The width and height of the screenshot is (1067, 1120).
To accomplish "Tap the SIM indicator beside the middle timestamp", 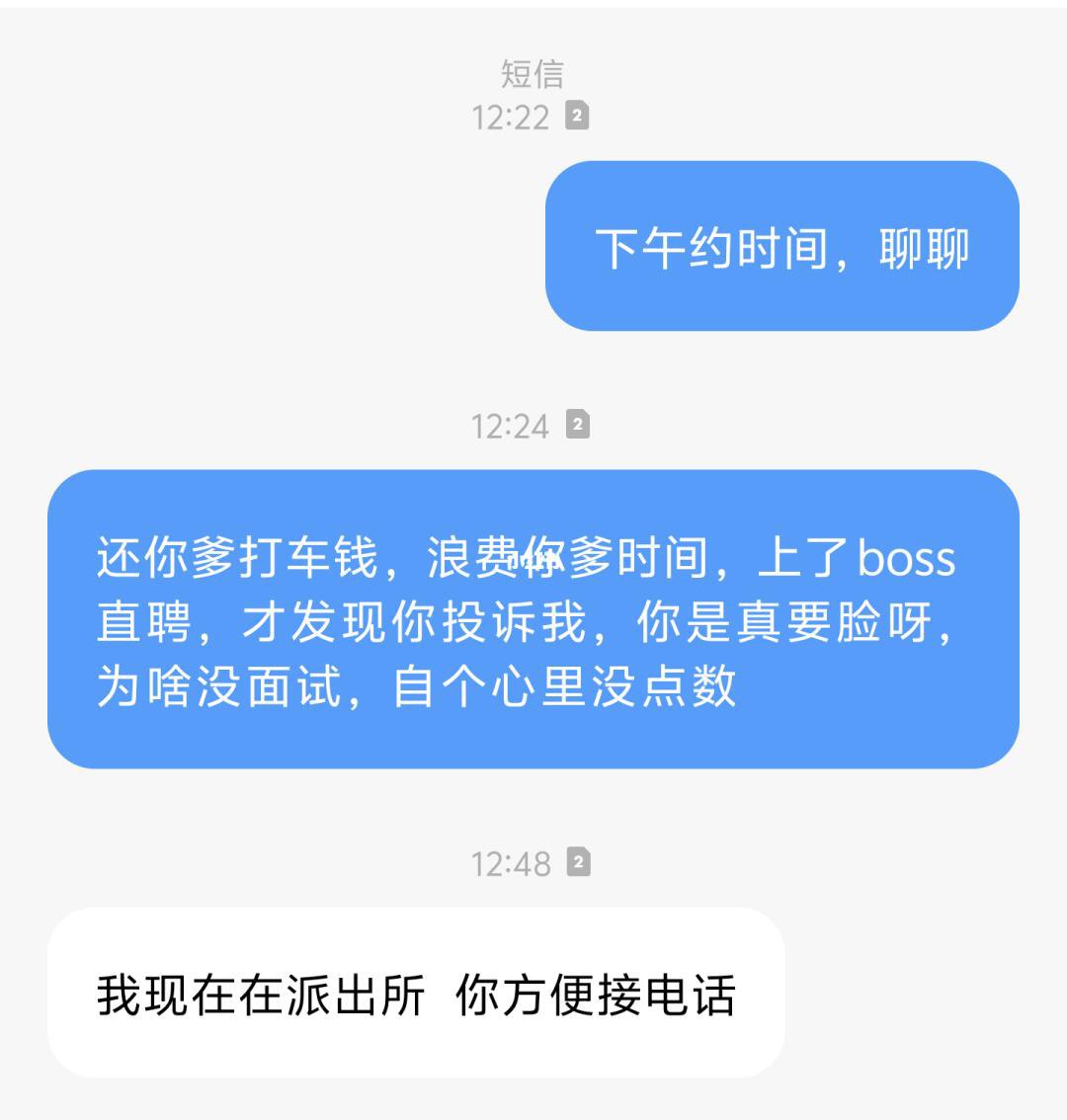I will point(576,425).
